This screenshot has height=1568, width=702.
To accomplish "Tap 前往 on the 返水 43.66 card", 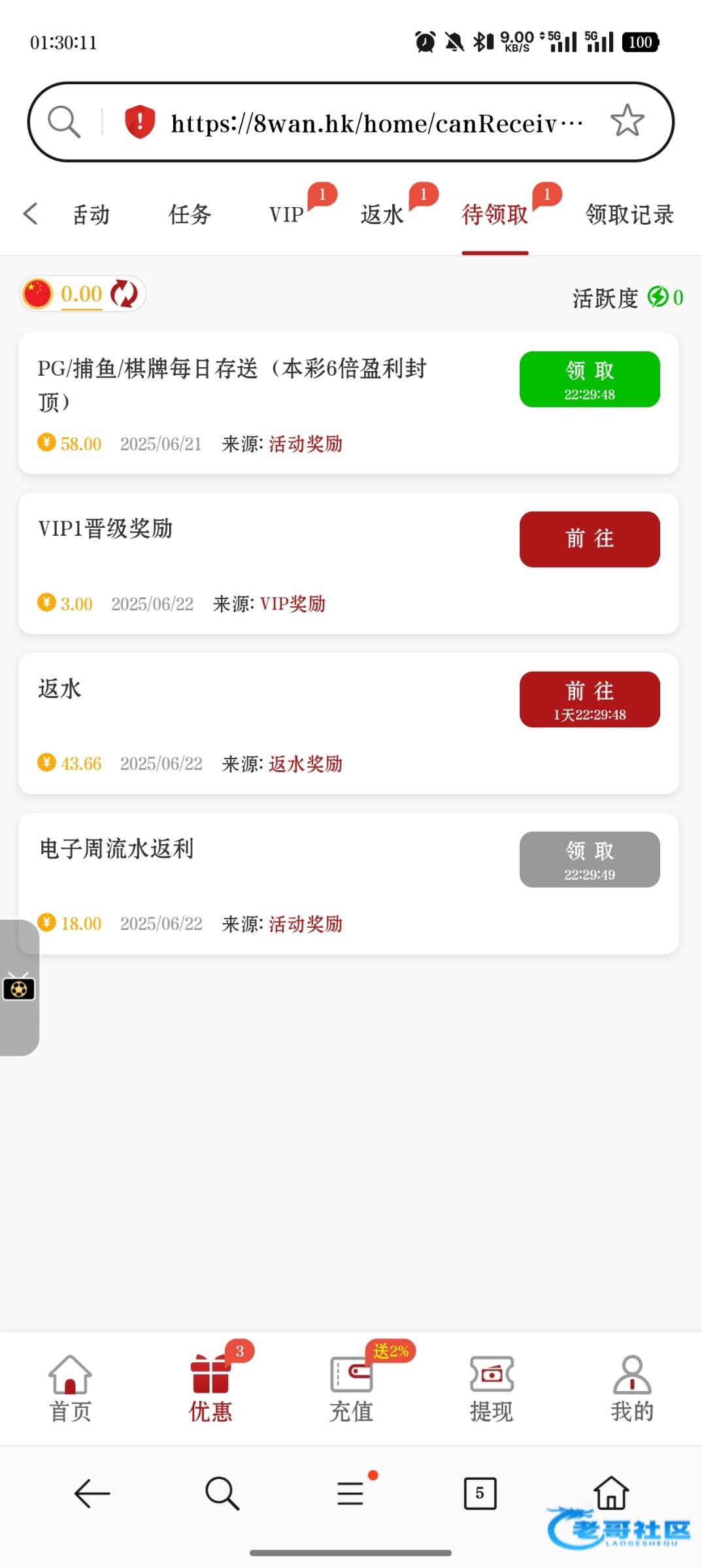I will tap(590, 700).
